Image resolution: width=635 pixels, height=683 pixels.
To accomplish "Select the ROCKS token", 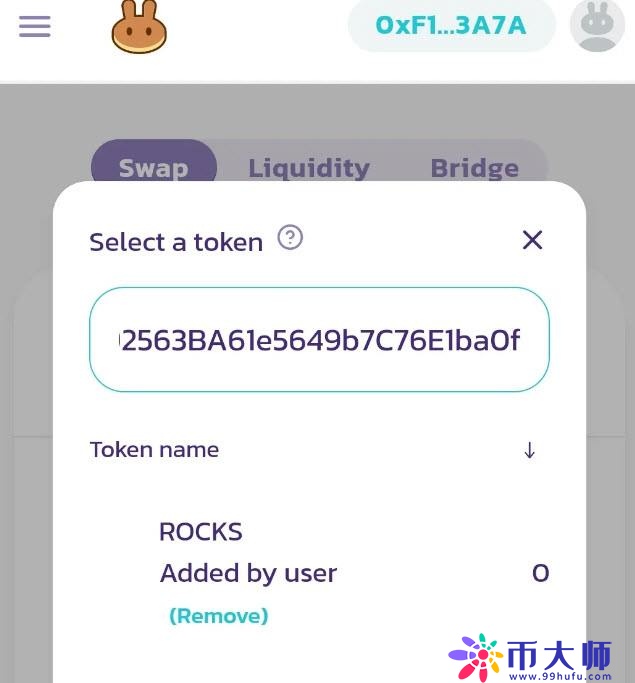I will [x=201, y=532].
